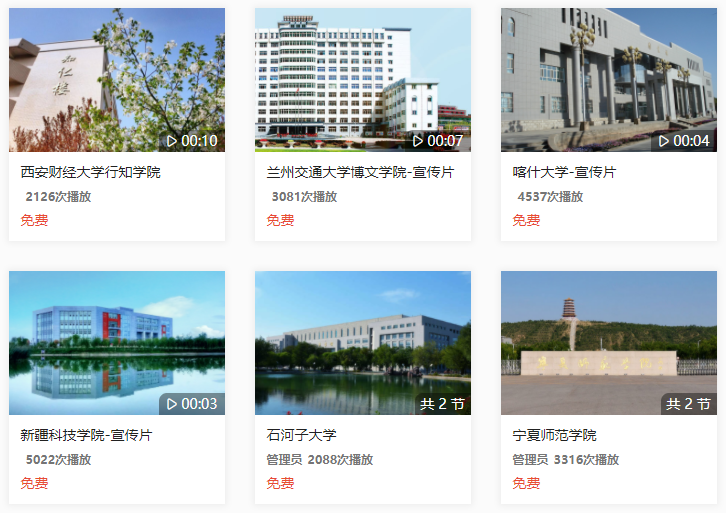Open the 石河子大学 course card

point(362,343)
